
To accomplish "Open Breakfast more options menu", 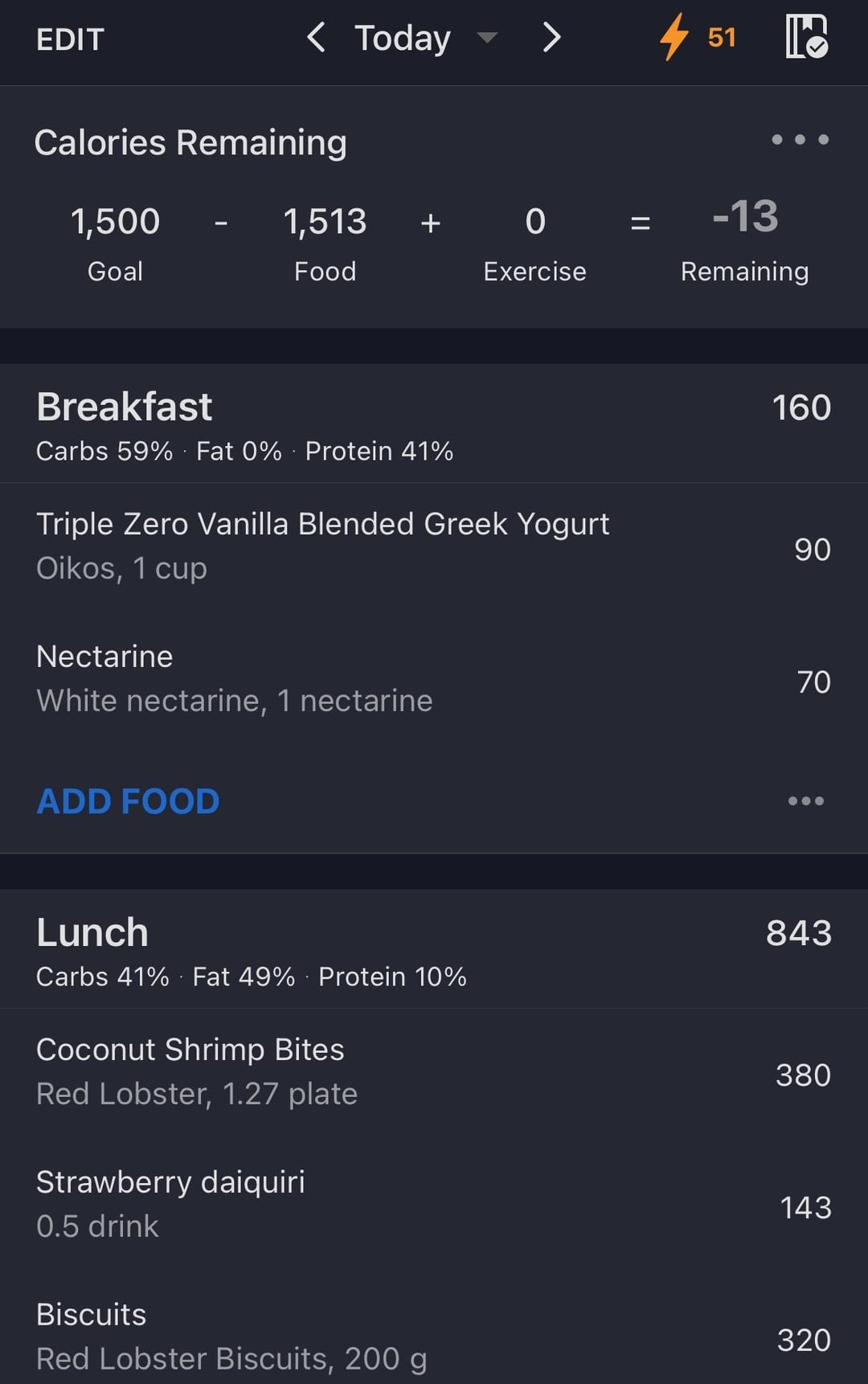I will pyautogui.click(x=805, y=801).
